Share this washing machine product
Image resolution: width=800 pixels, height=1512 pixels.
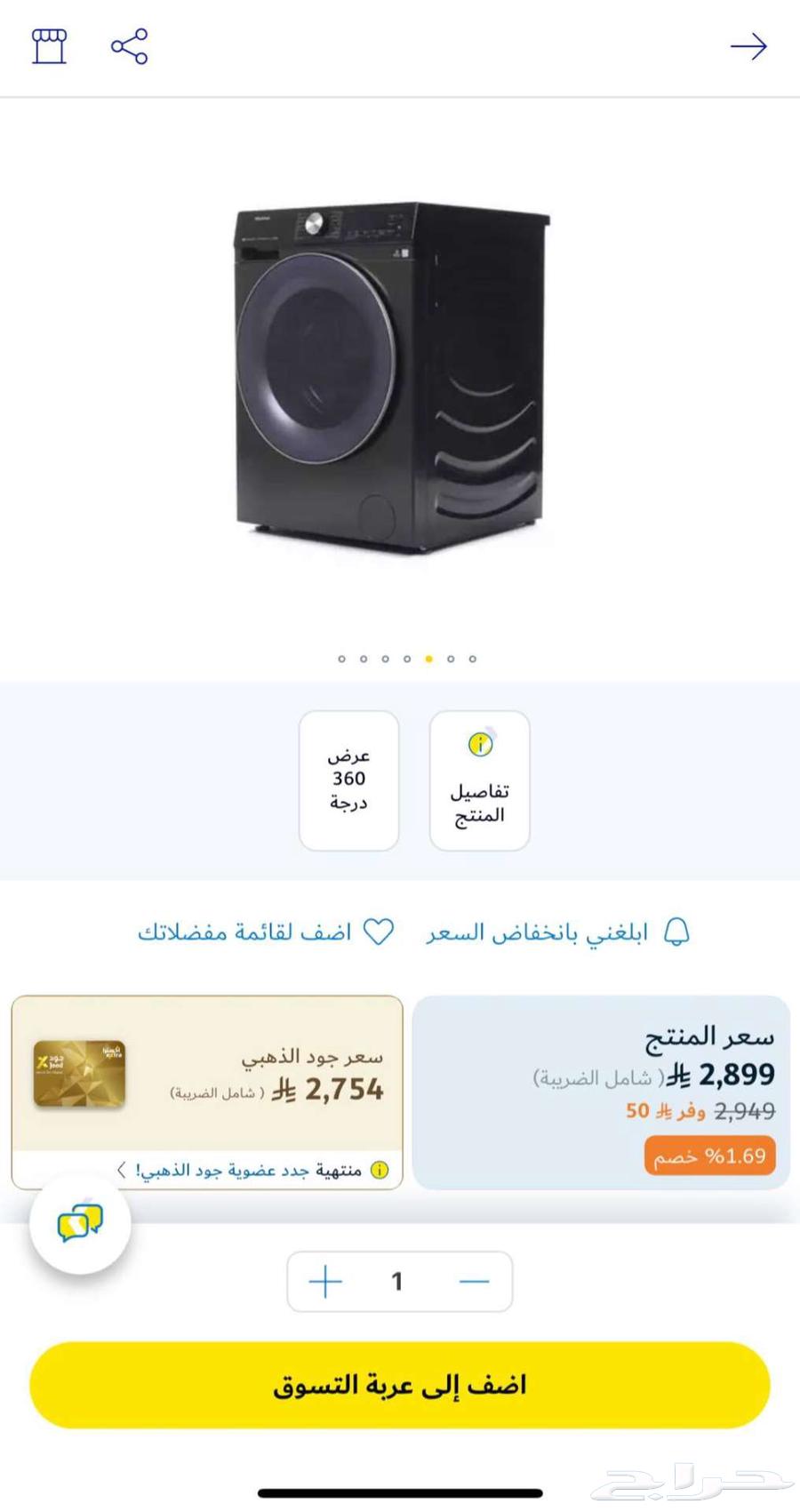point(129,46)
